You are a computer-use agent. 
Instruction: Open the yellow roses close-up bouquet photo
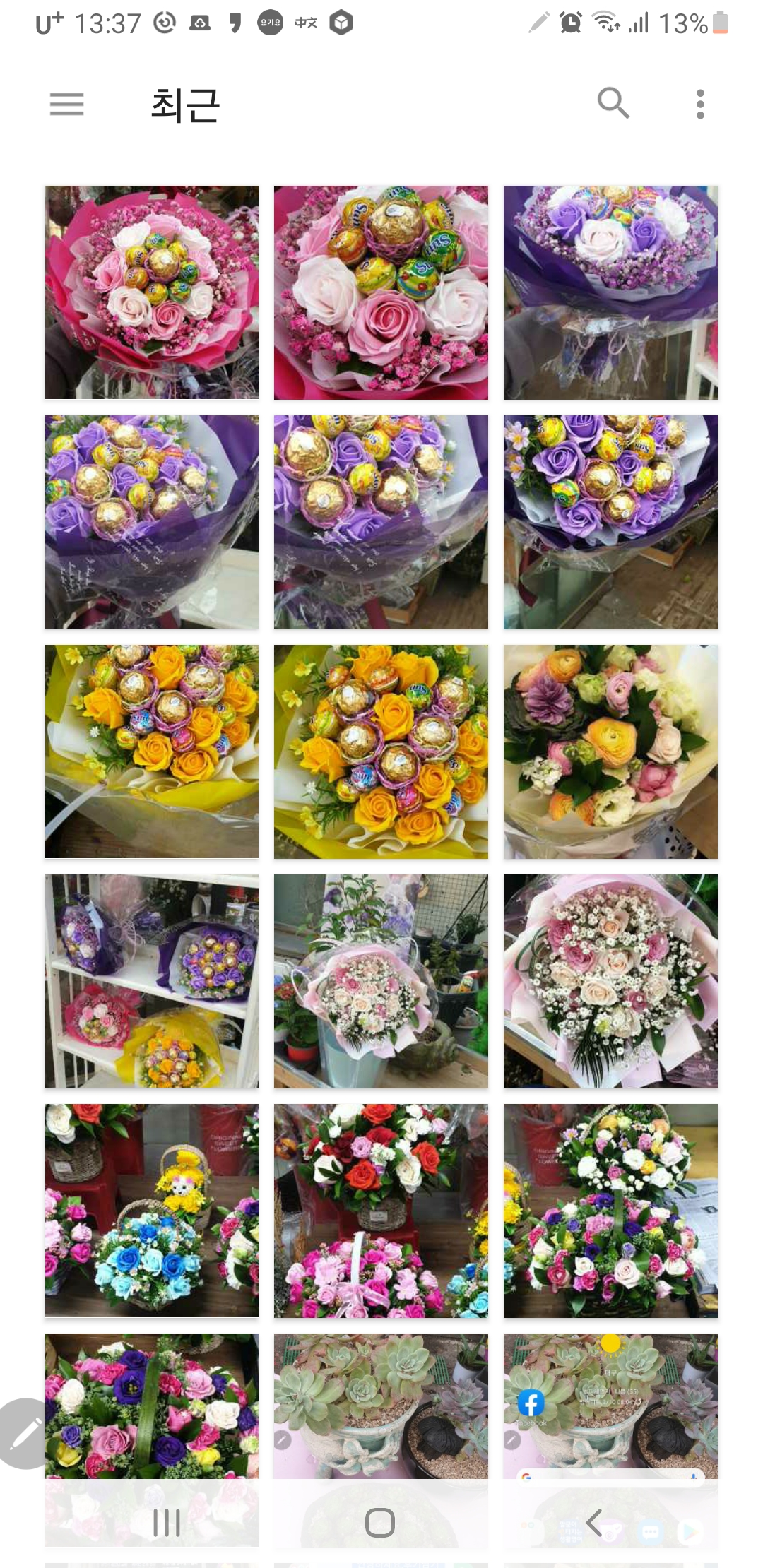tap(381, 752)
